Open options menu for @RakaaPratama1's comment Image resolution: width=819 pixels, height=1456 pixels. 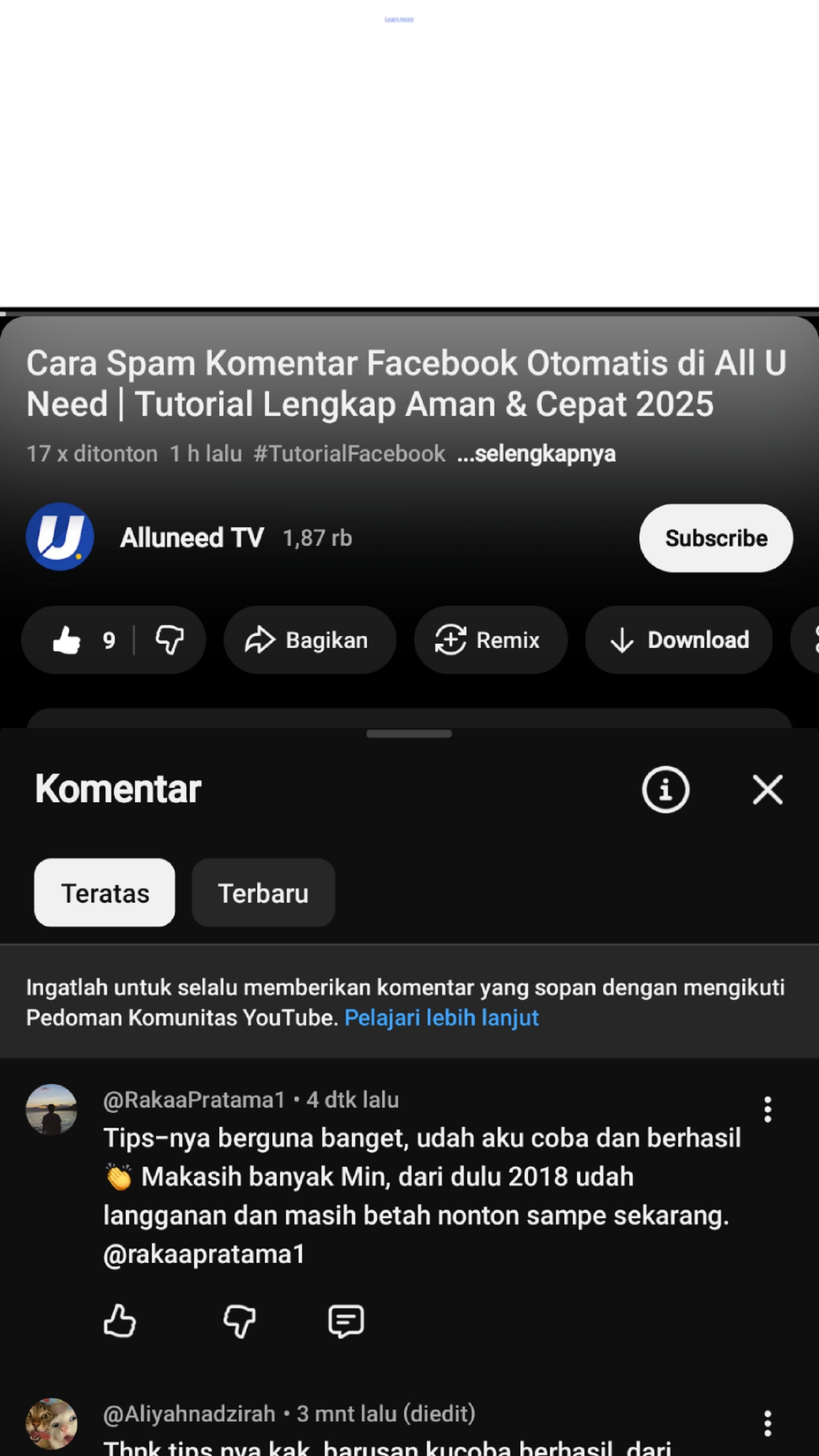point(767,1109)
